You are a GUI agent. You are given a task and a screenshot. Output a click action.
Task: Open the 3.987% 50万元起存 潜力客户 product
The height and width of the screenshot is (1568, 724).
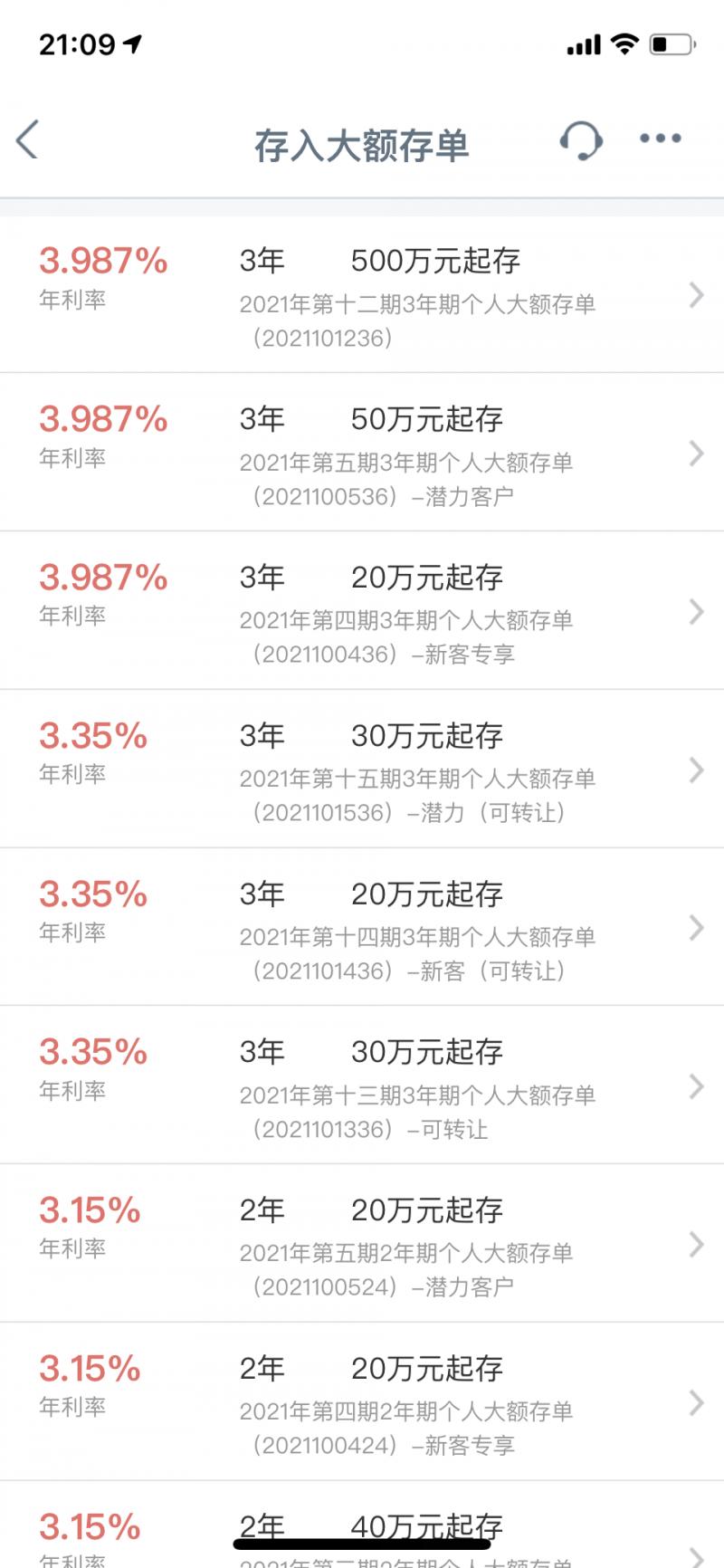tap(362, 453)
